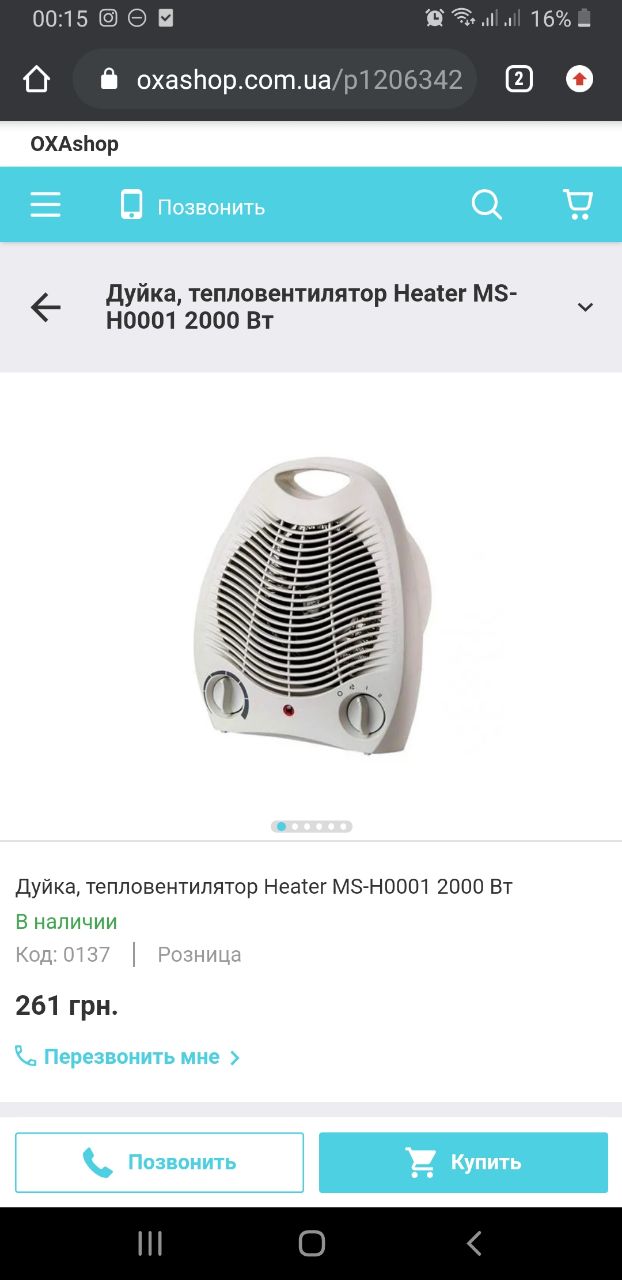Tap the browser address bar
Screen dimensions: 622x1280
[x=274, y=79]
